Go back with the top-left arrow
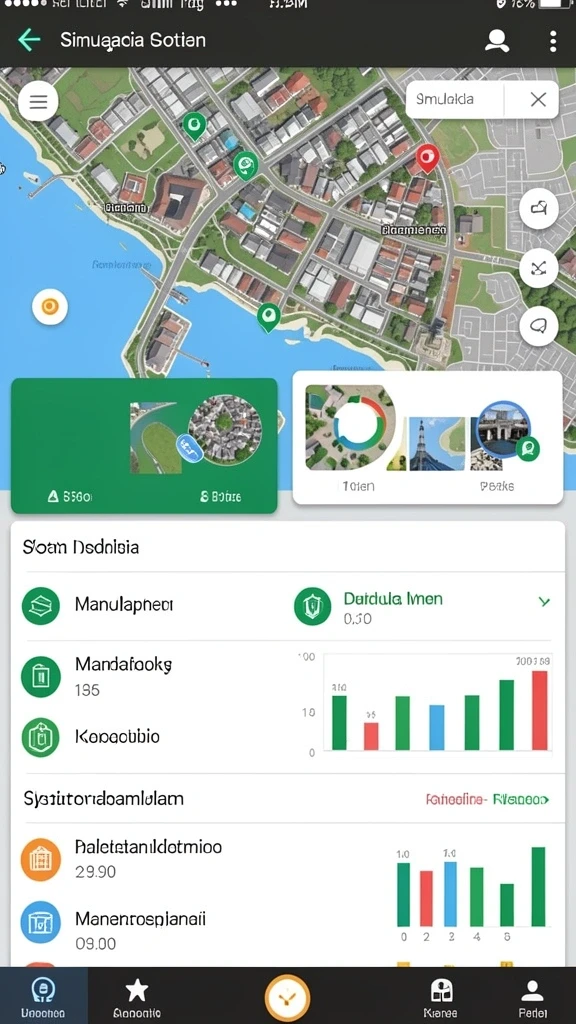Image resolution: width=576 pixels, height=1024 pixels. (29, 40)
